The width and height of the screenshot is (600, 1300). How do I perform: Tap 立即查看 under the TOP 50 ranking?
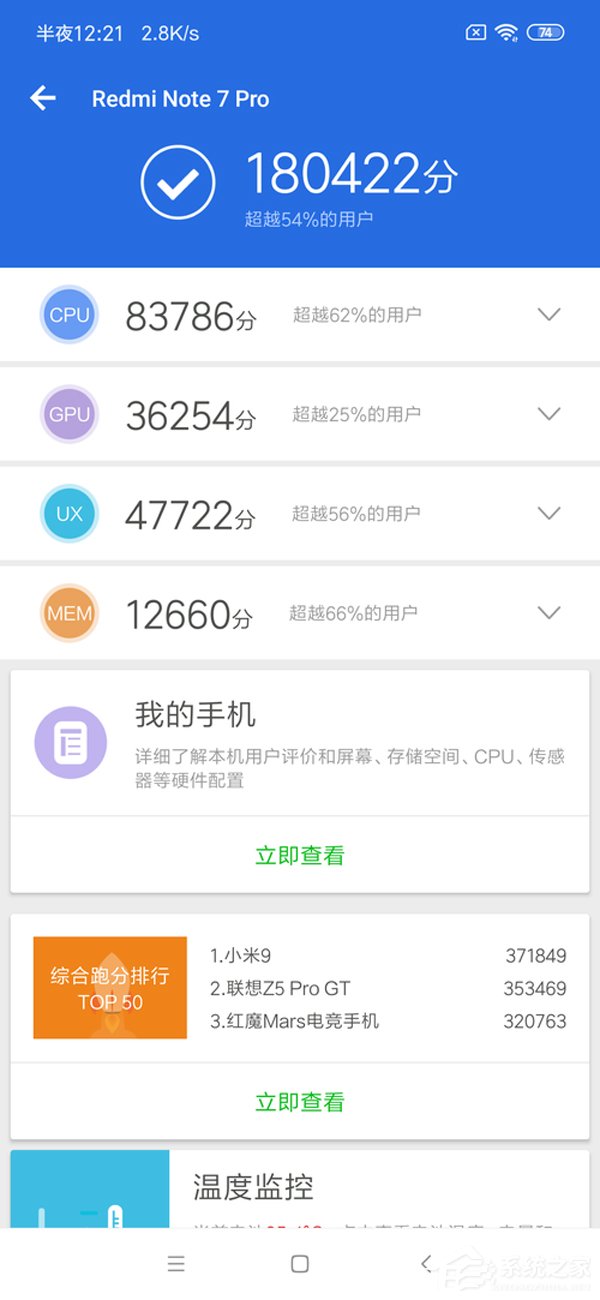pyautogui.click(x=300, y=1102)
